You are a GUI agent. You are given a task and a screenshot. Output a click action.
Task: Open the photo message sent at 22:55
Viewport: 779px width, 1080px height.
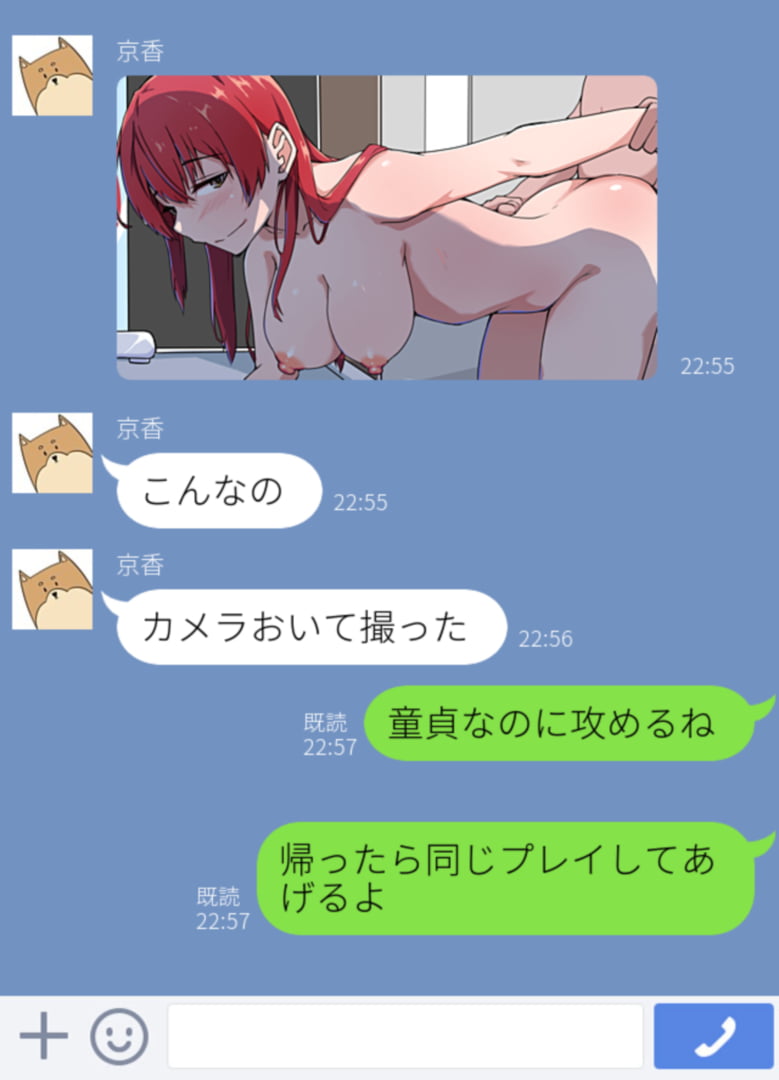tap(387, 227)
